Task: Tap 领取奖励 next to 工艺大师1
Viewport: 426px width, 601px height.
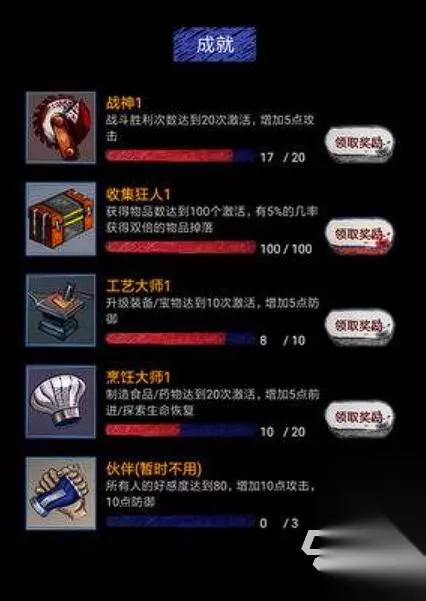Action: tap(359, 326)
